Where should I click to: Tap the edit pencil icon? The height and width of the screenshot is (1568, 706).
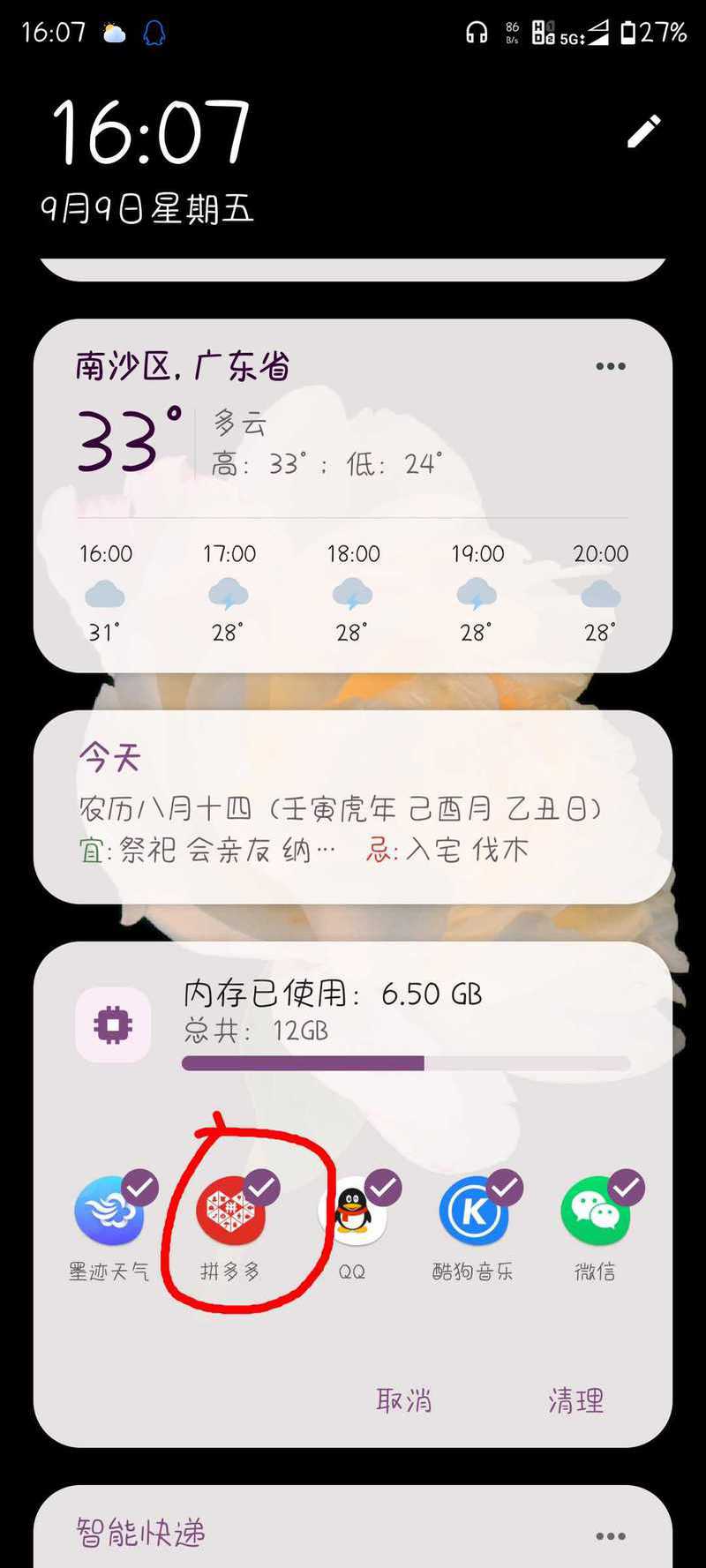(x=643, y=131)
